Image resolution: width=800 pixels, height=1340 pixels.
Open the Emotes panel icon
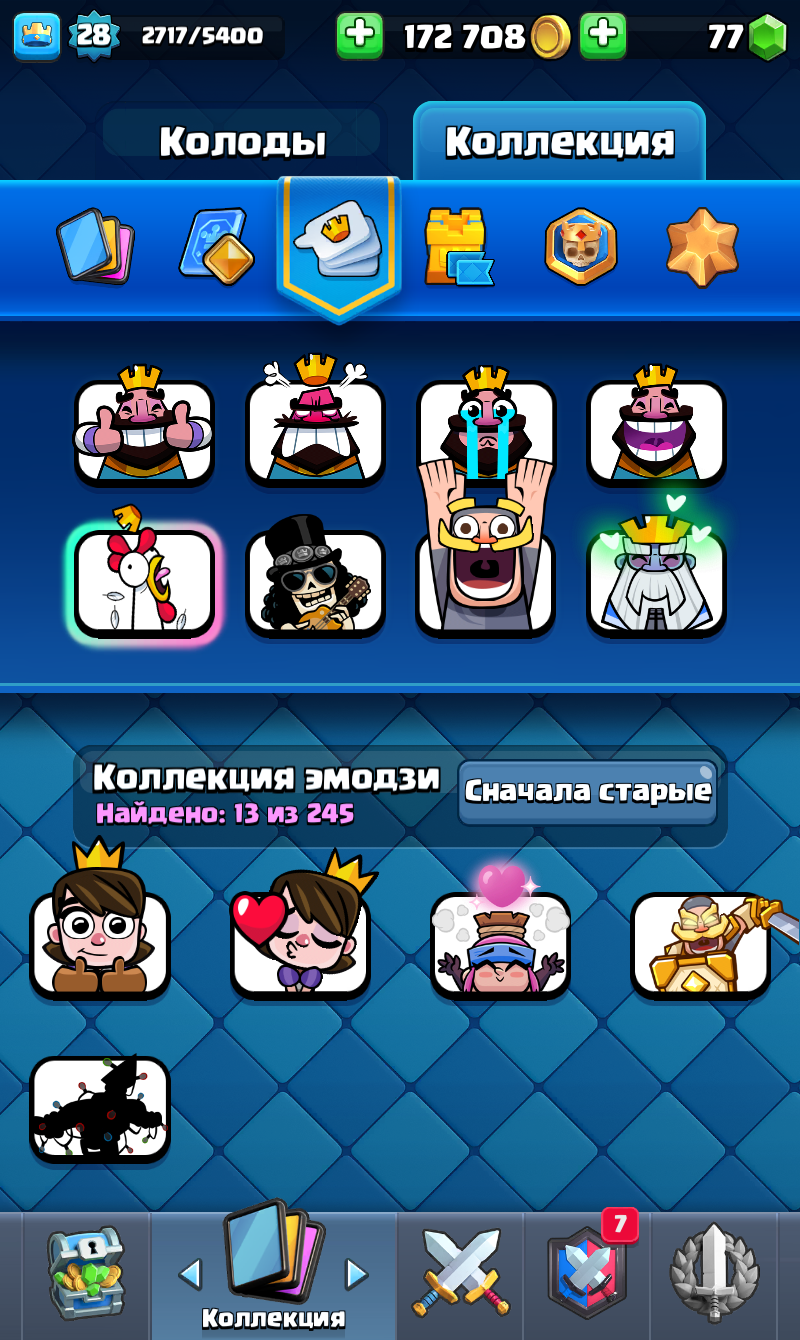(339, 243)
